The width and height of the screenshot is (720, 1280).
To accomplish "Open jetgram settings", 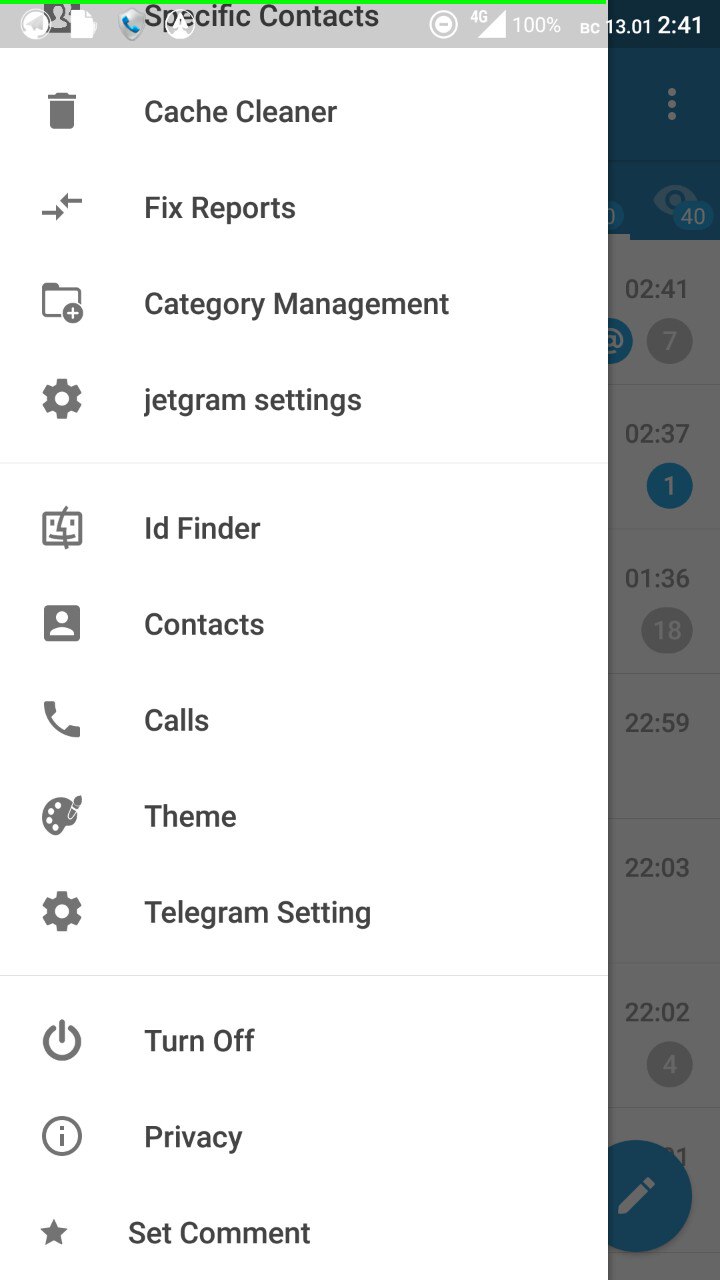I will point(304,400).
